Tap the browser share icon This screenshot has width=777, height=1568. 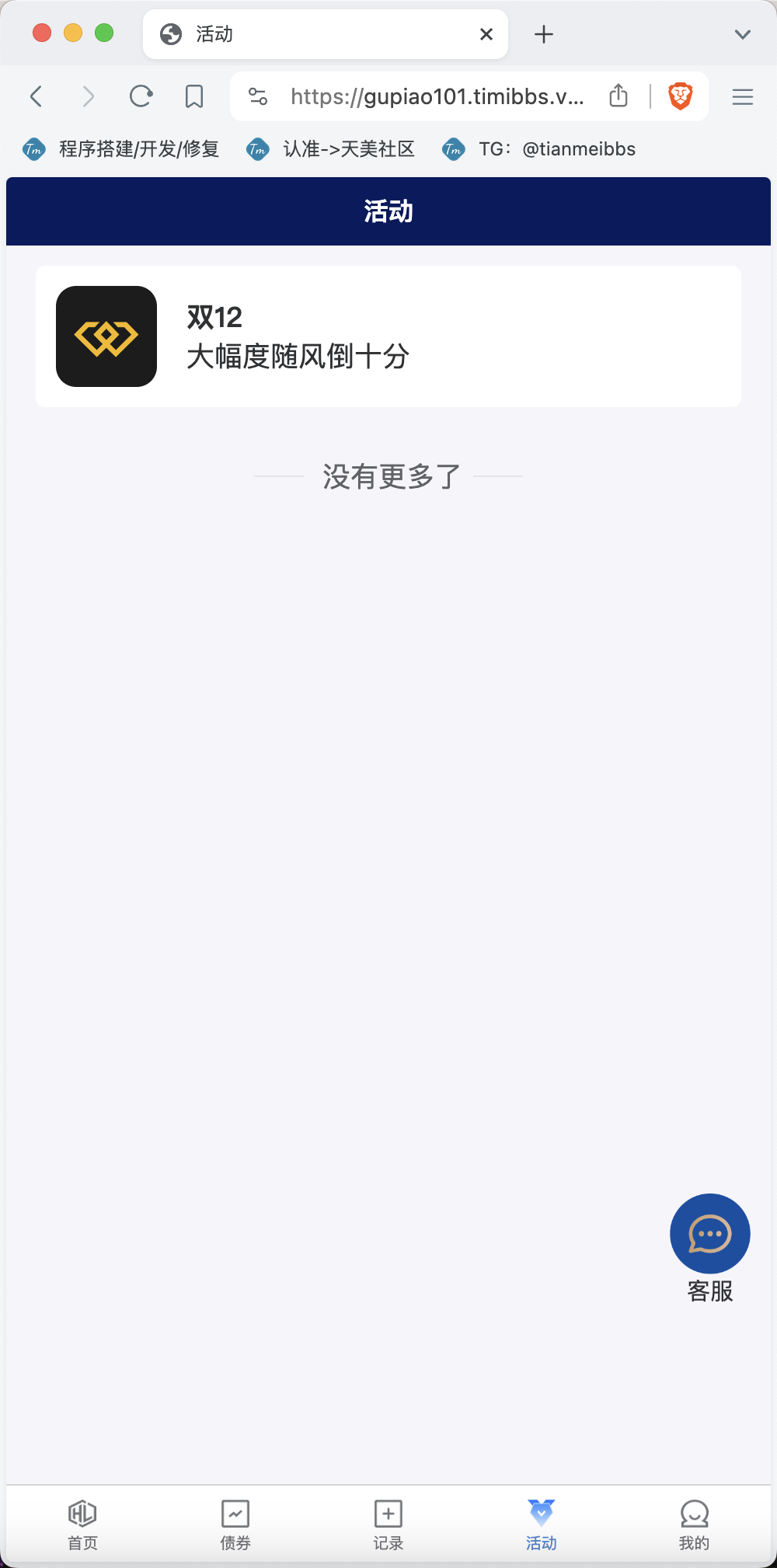point(618,96)
